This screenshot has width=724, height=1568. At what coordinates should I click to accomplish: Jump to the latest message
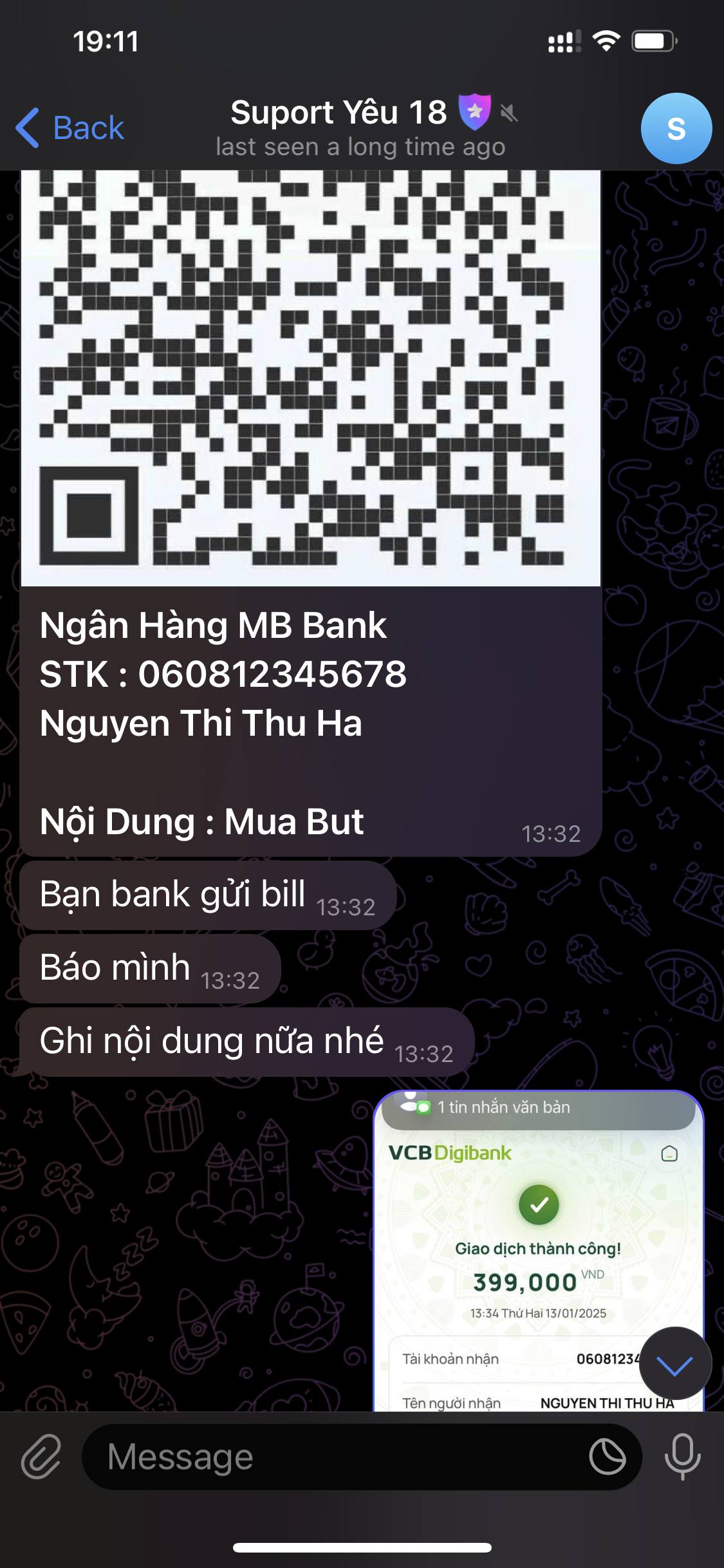[675, 1363]
